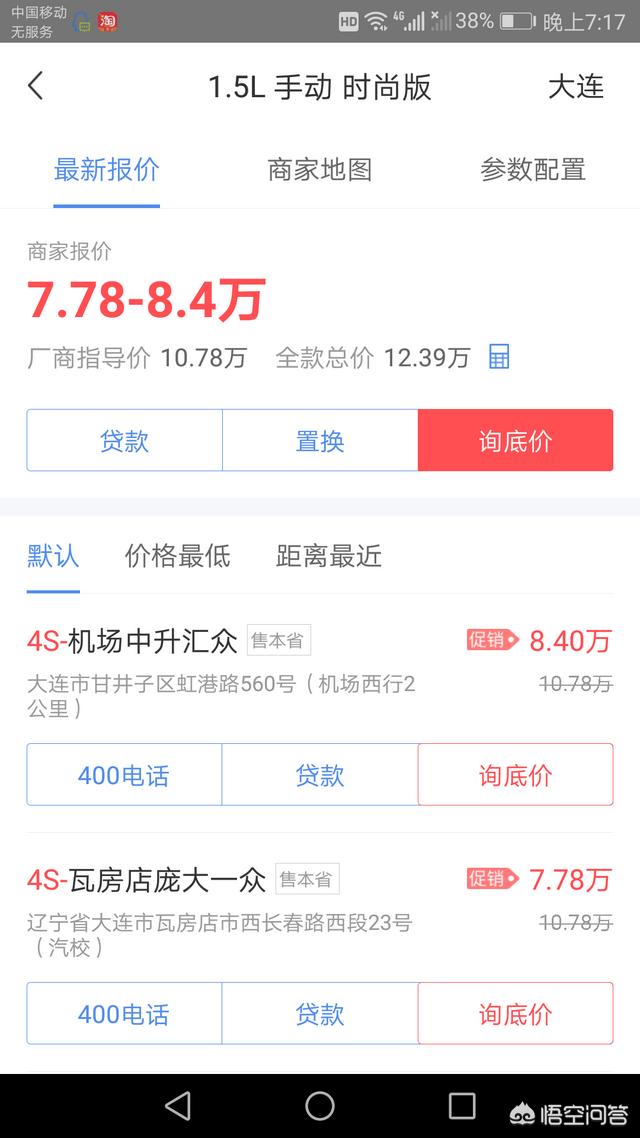This screenshot has width=640, height=1138.
Task: Sort dealers by 价格最低
Action: (178, 556)
